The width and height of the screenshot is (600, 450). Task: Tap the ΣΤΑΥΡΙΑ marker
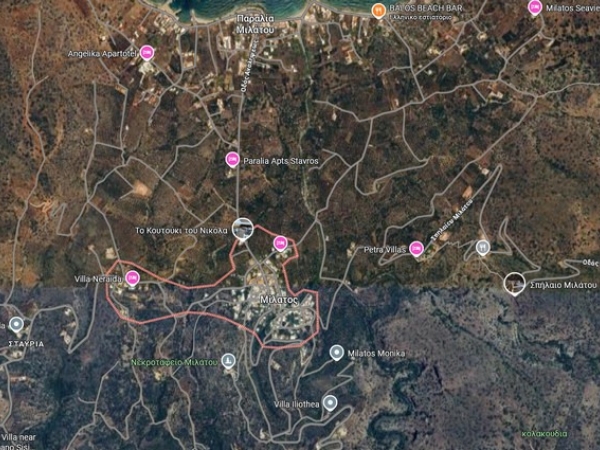pyautogui.click(x=16, y=325)
